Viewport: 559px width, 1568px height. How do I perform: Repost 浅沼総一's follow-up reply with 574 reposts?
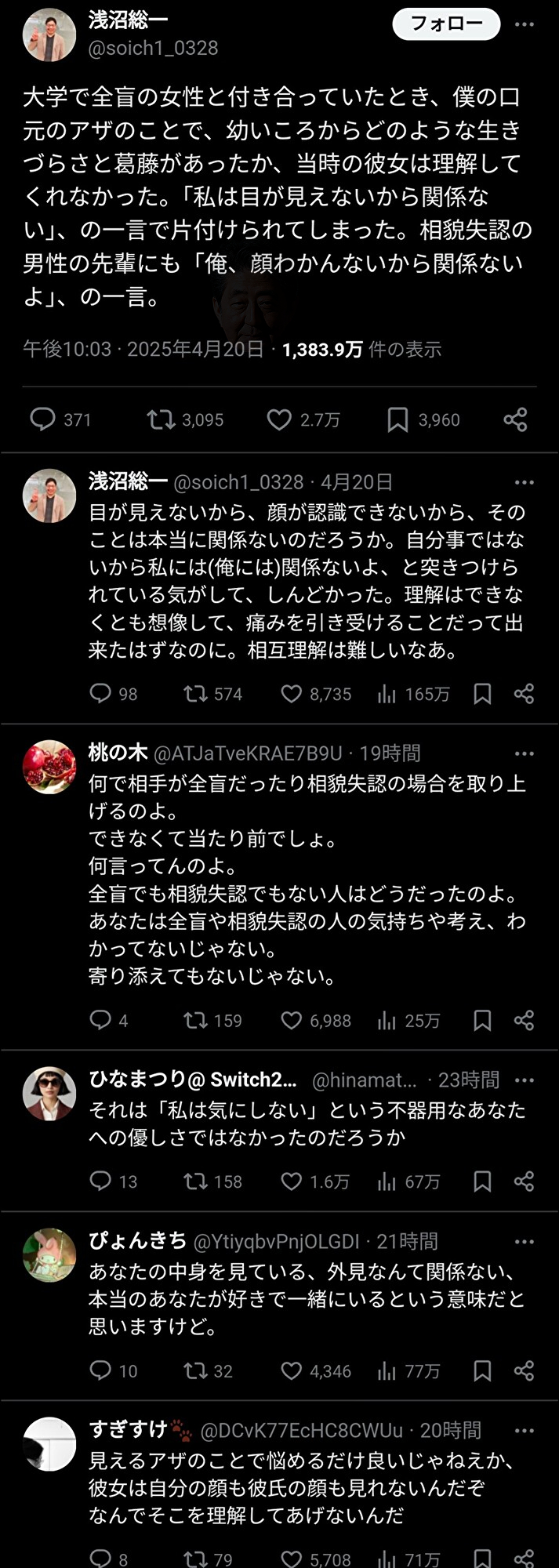click(195, 694)
